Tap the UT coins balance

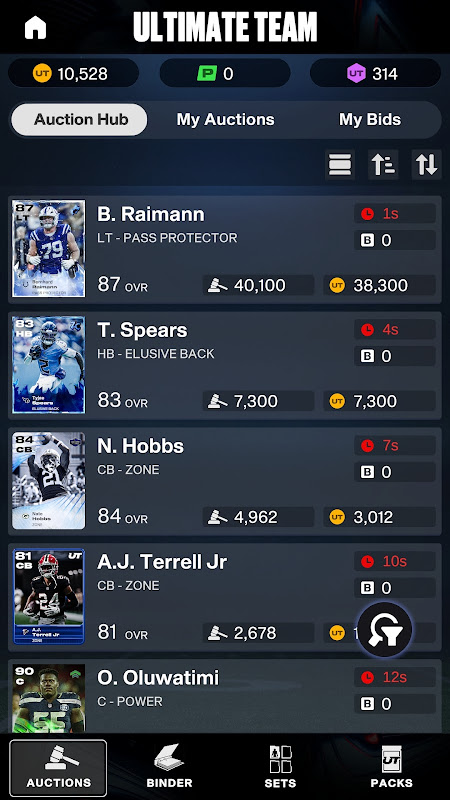tap(73, 74)
